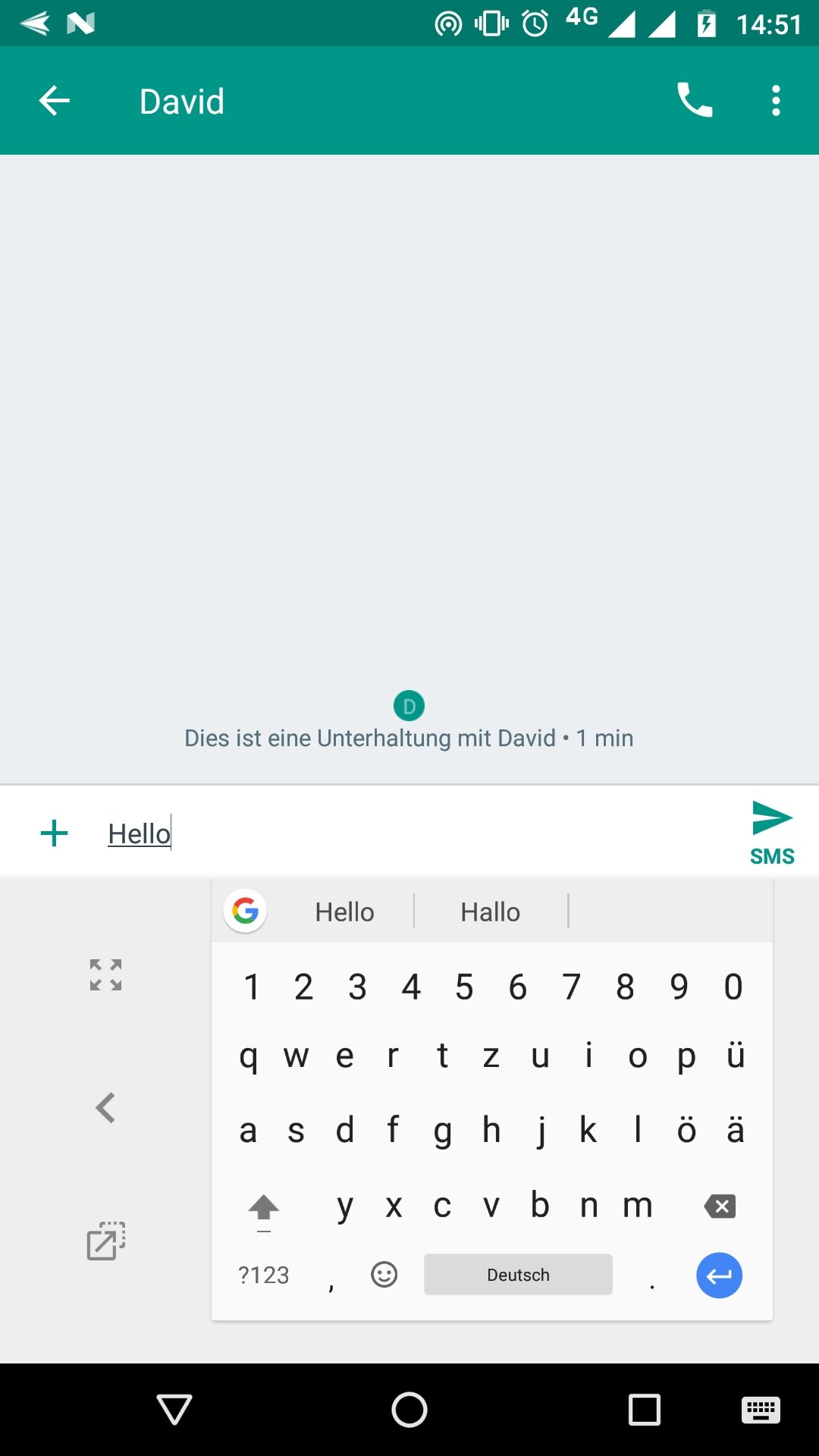
Task: Choose the "Hello" suggestion
Action: point(344,912)
